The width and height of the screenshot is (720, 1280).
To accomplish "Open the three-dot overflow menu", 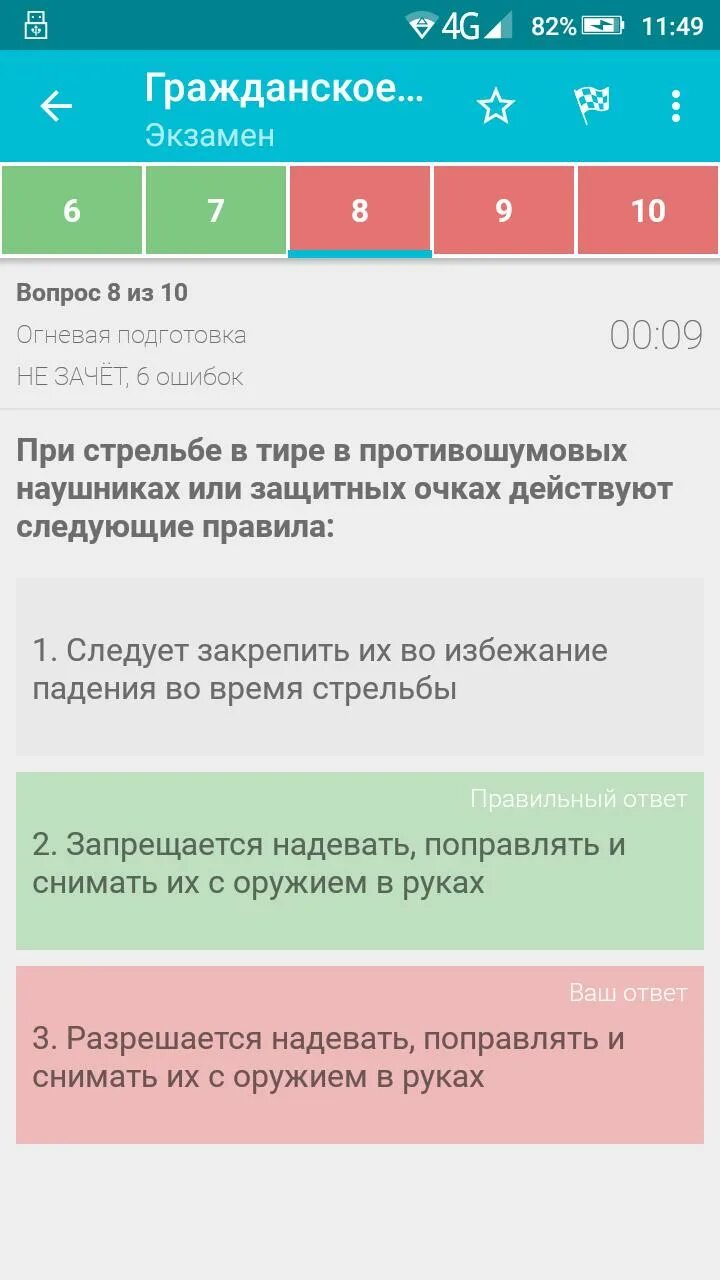I will (x=676, y=106).
